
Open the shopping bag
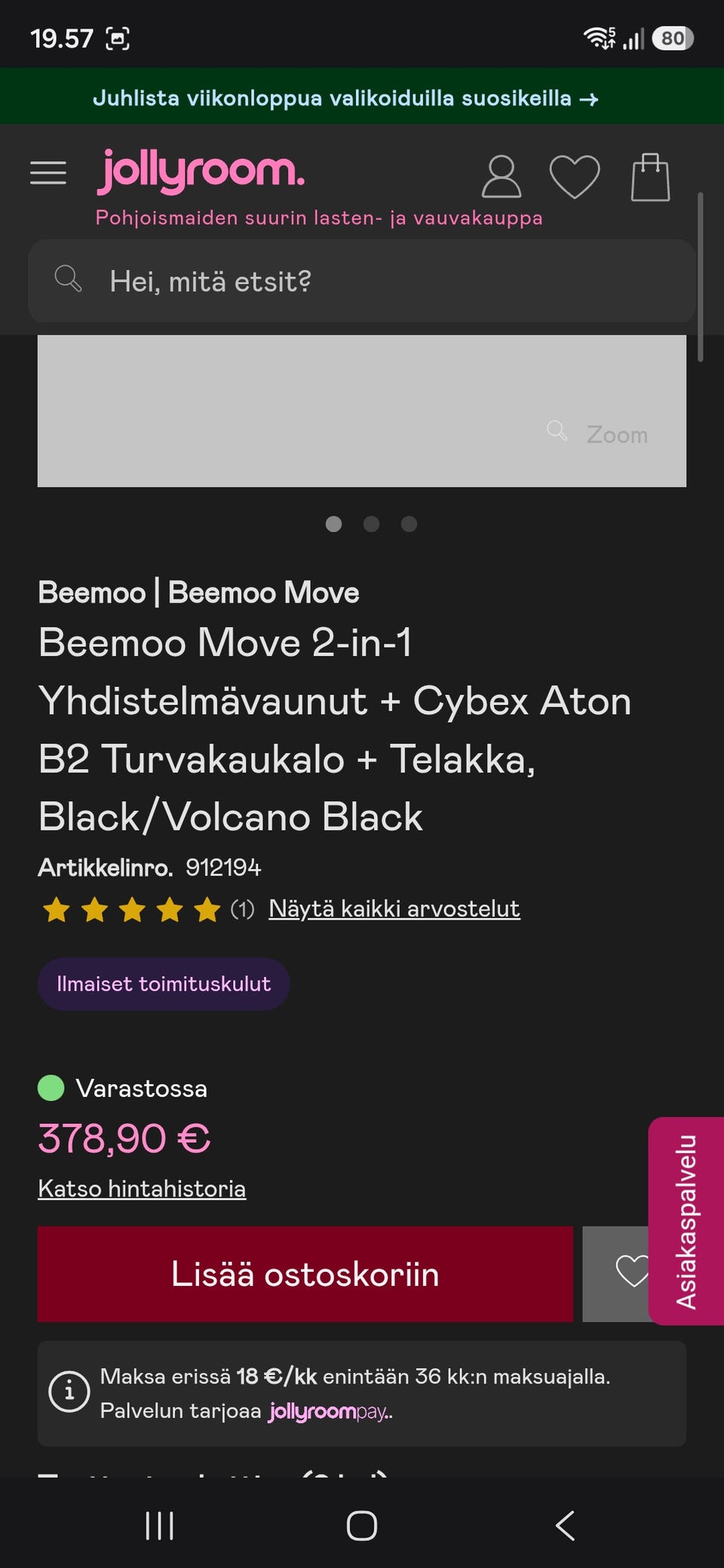[650, 176]
